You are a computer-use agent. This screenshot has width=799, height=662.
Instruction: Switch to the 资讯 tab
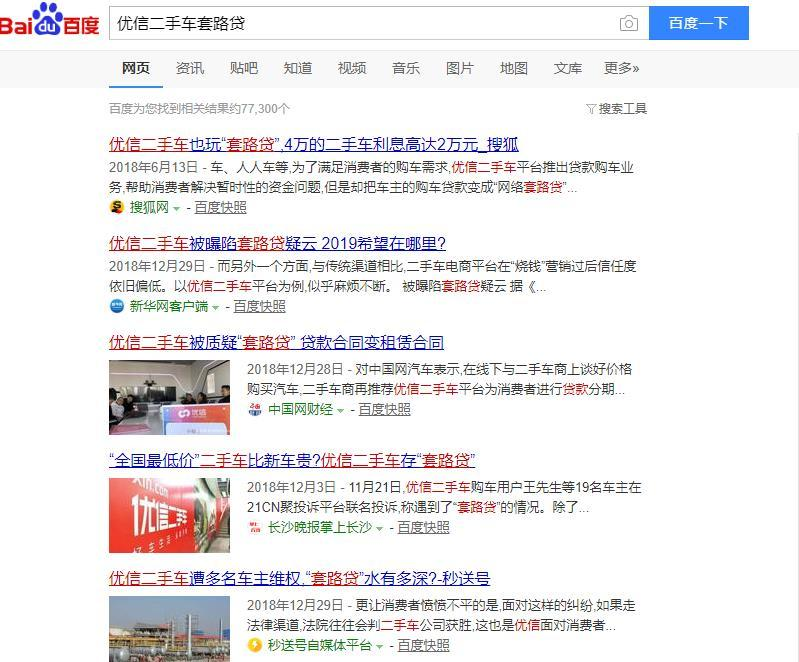pyautogui.click(x=190, y=68)
